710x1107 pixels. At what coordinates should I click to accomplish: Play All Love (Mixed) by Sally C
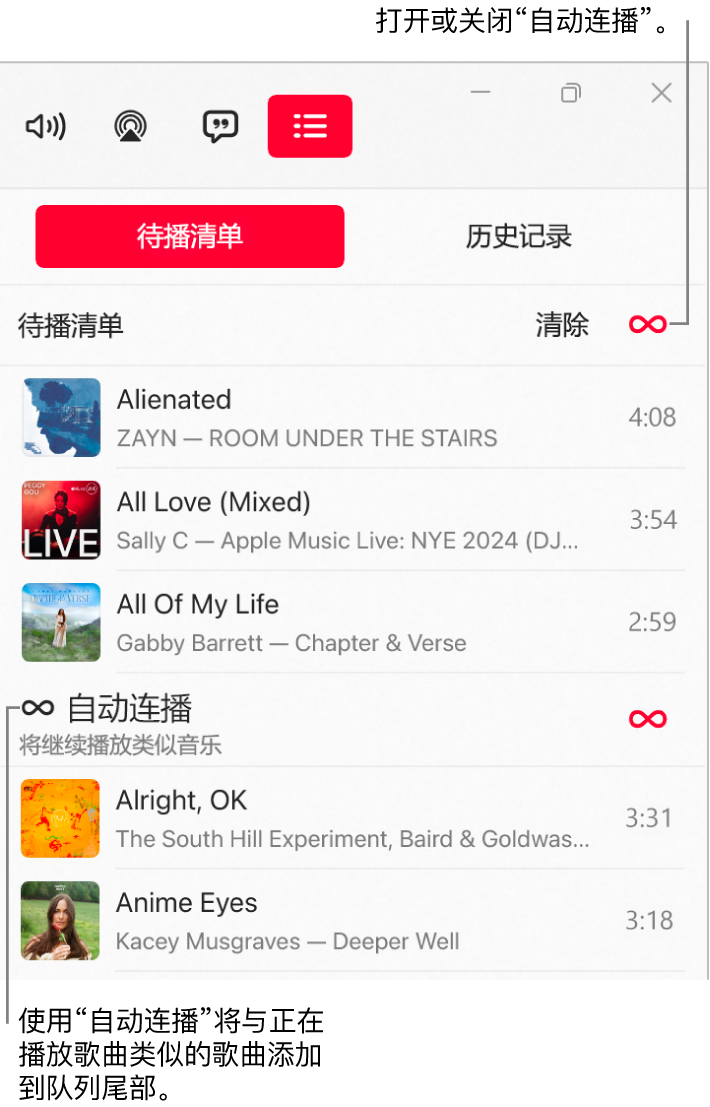350,520
